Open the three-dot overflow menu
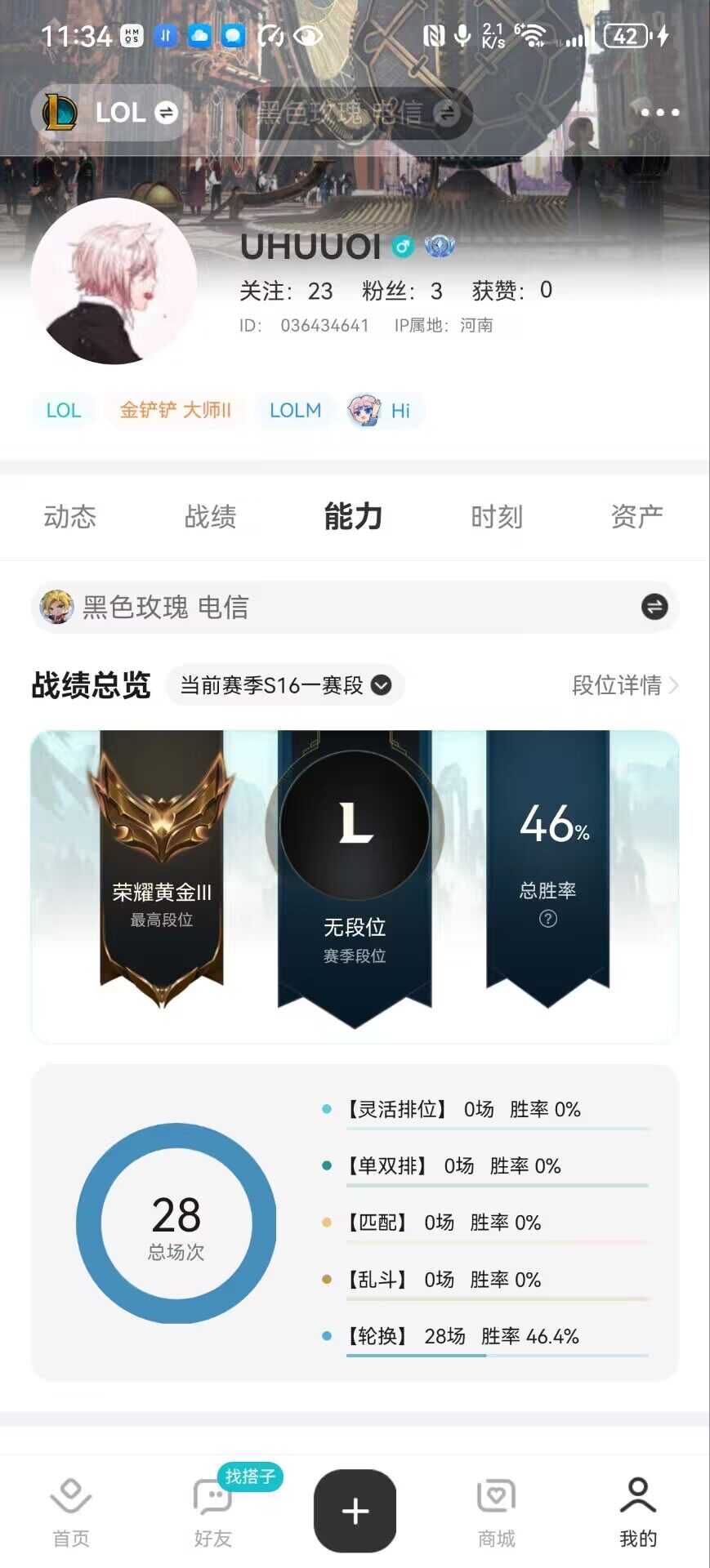 [x=660, y=113]
